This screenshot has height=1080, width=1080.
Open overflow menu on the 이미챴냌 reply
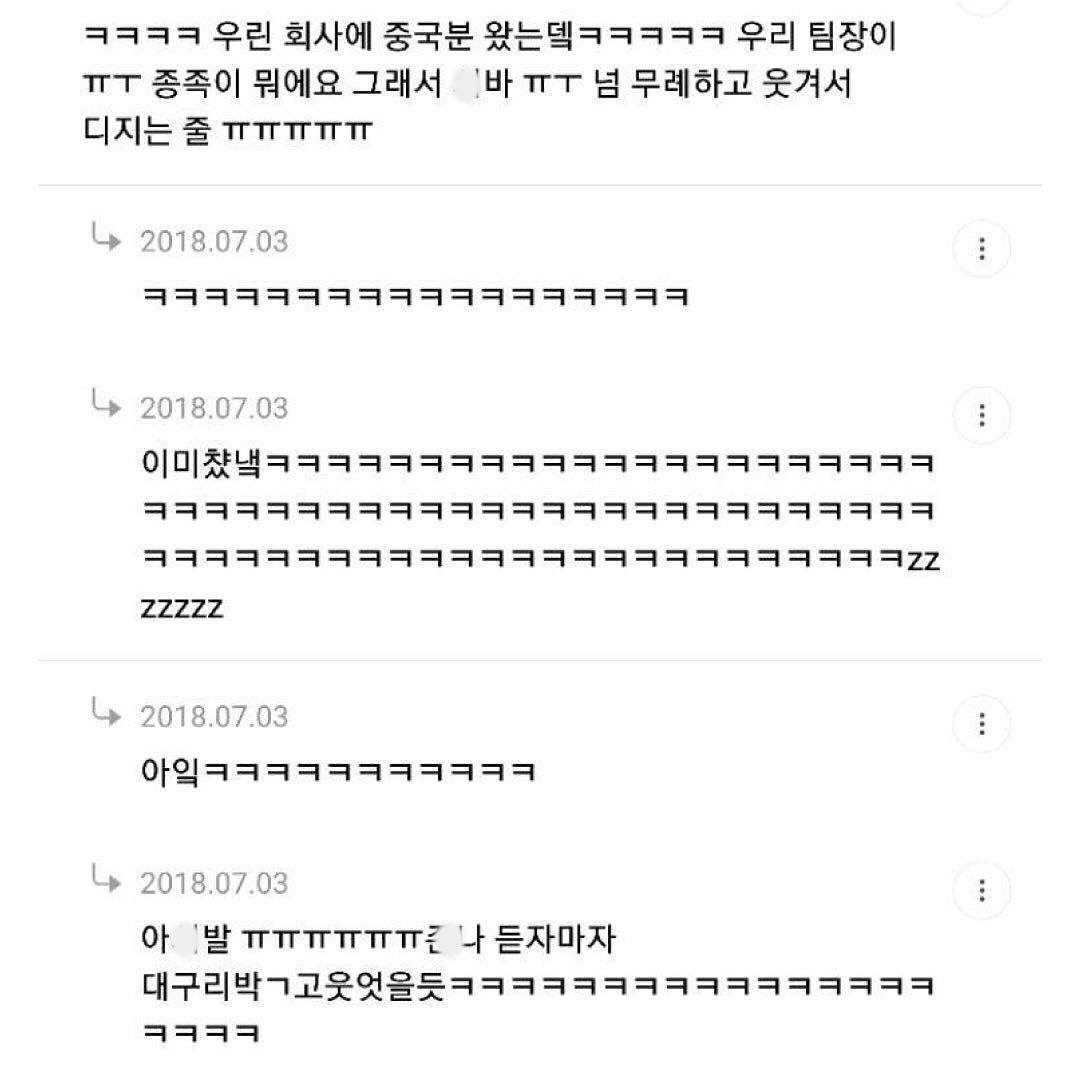981,415
